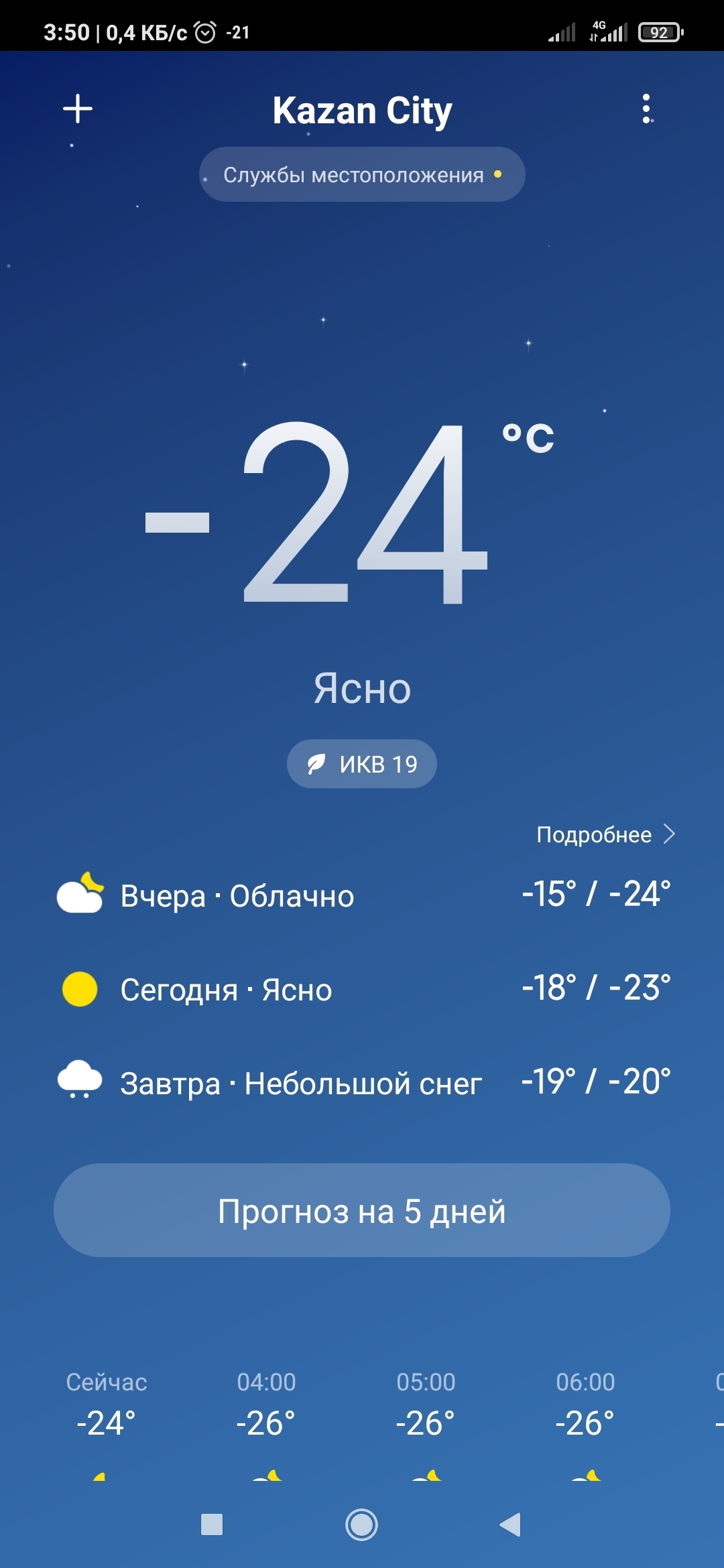The width and height of the screenshot is (724, 1568).
Task: Open the Сегодня · Ясно forecast row
Action: point(362,989)
